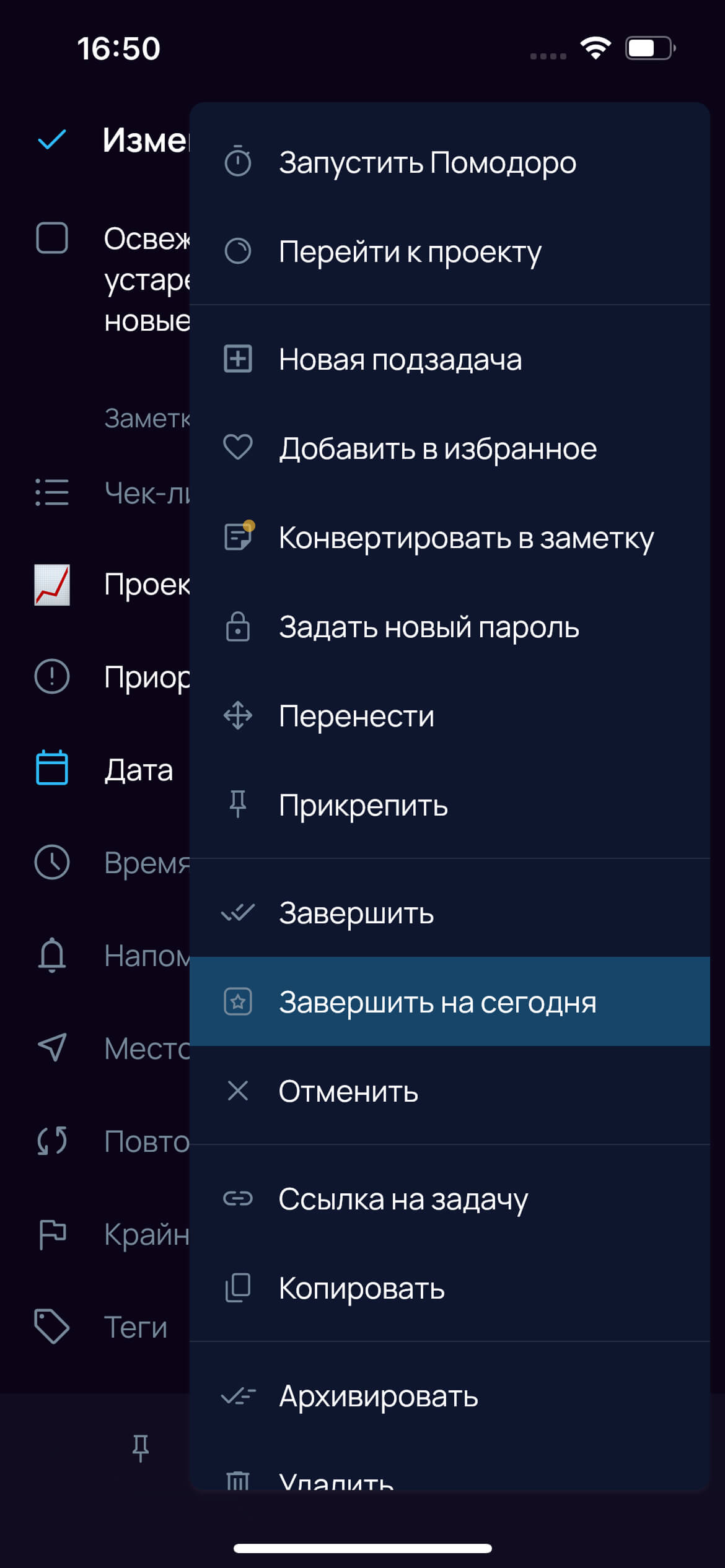Select Прикрепить in the menu
Screen dimensions: 725x1568
(450, 805)
